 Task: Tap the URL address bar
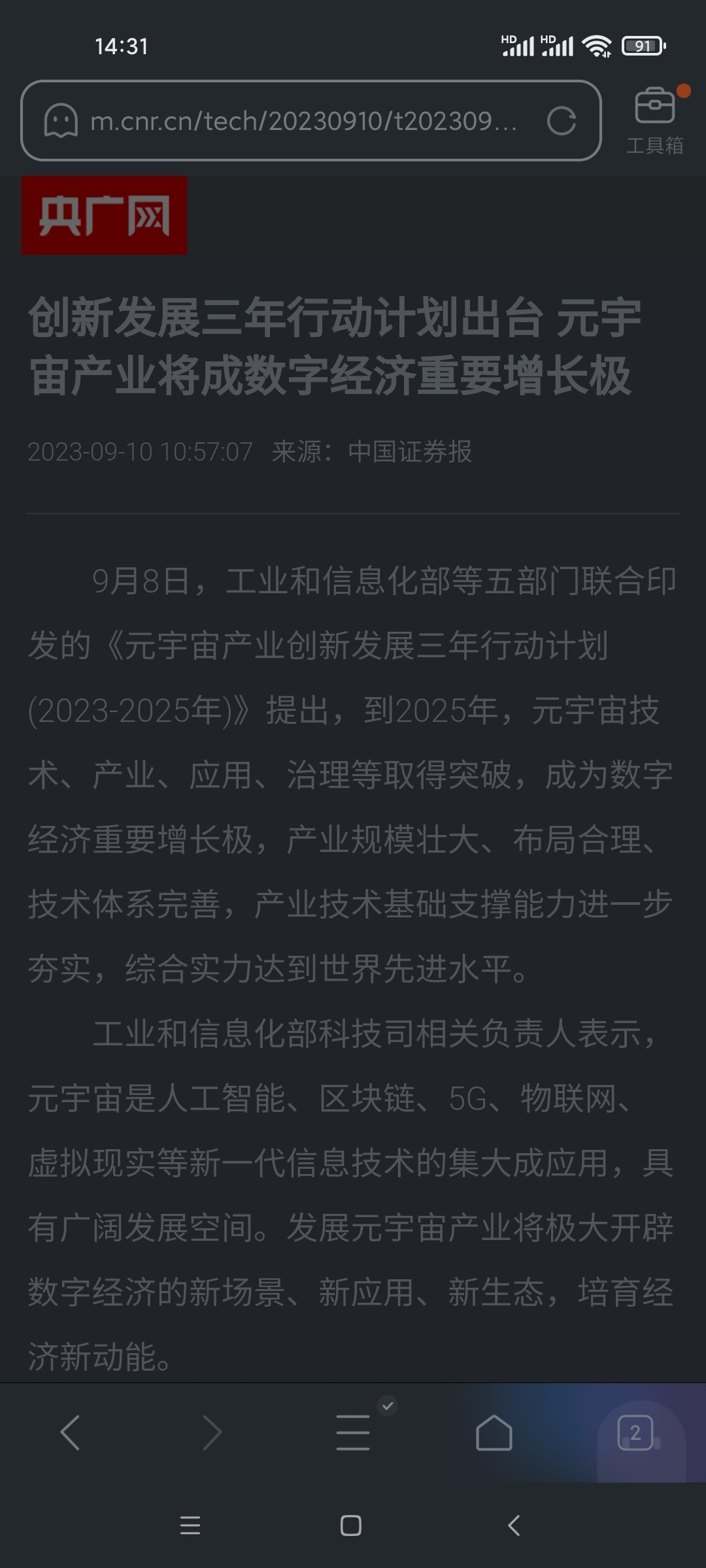304,121
